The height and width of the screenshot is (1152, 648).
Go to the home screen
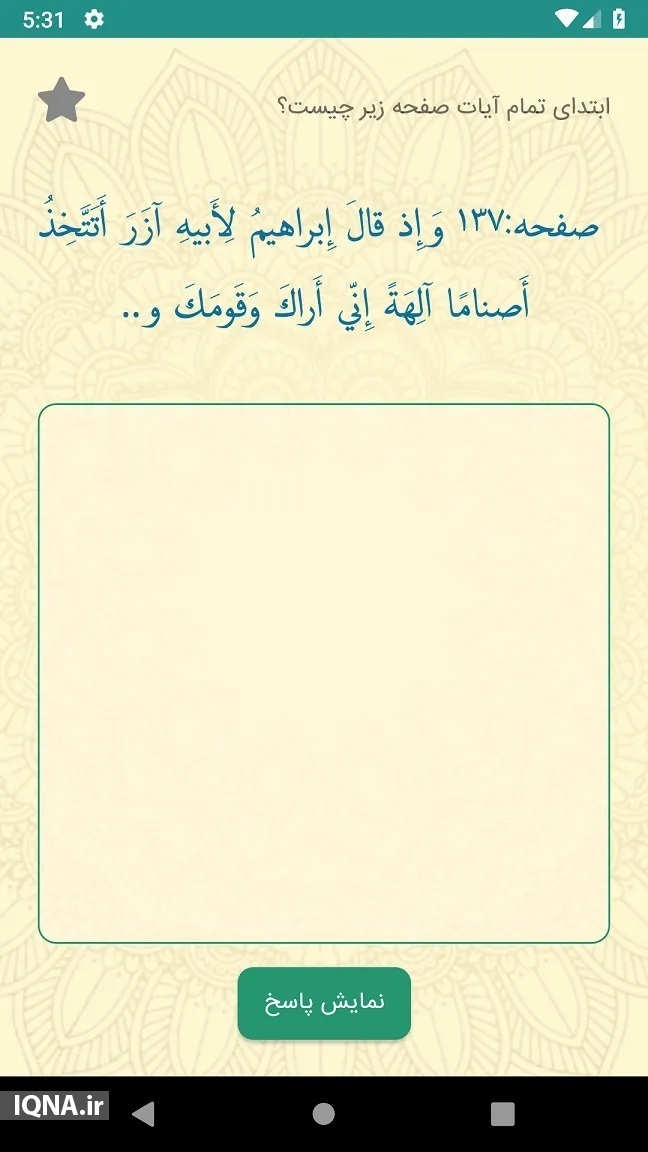tap(323, 1114)
